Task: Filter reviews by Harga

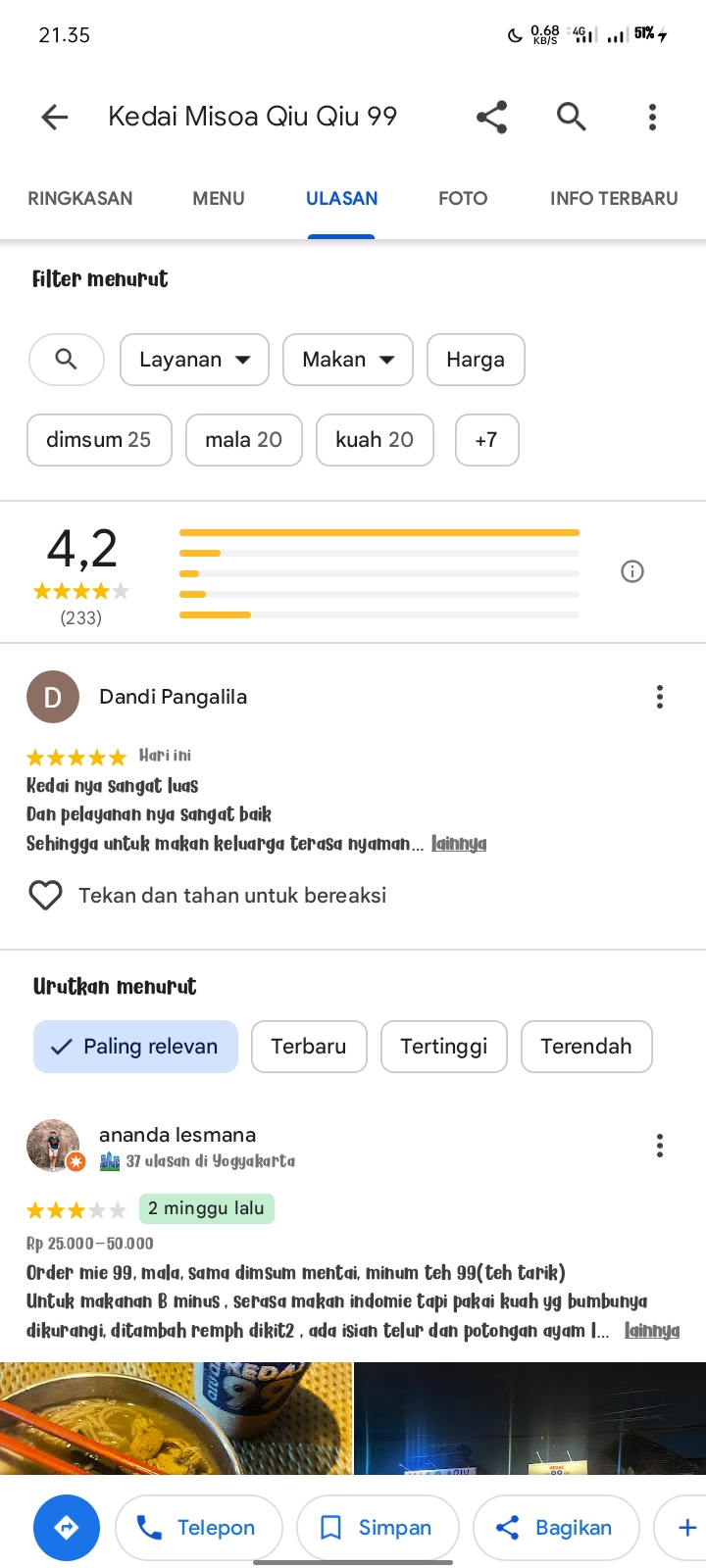Action: pyautogui.click(x=476, y=360)
